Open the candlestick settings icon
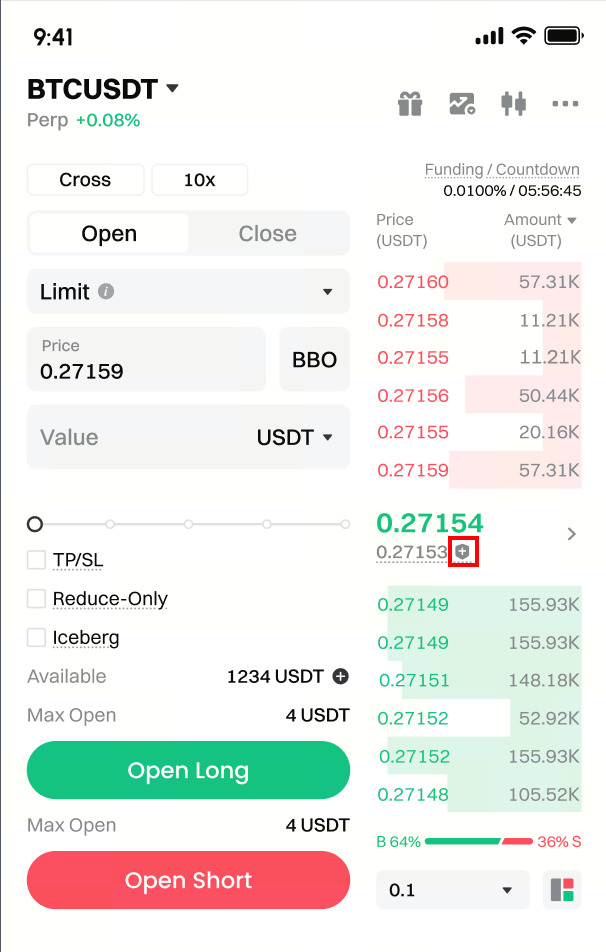Image resolution: width=606 pixels, height=952 pixels. click(x=514, y=103)
